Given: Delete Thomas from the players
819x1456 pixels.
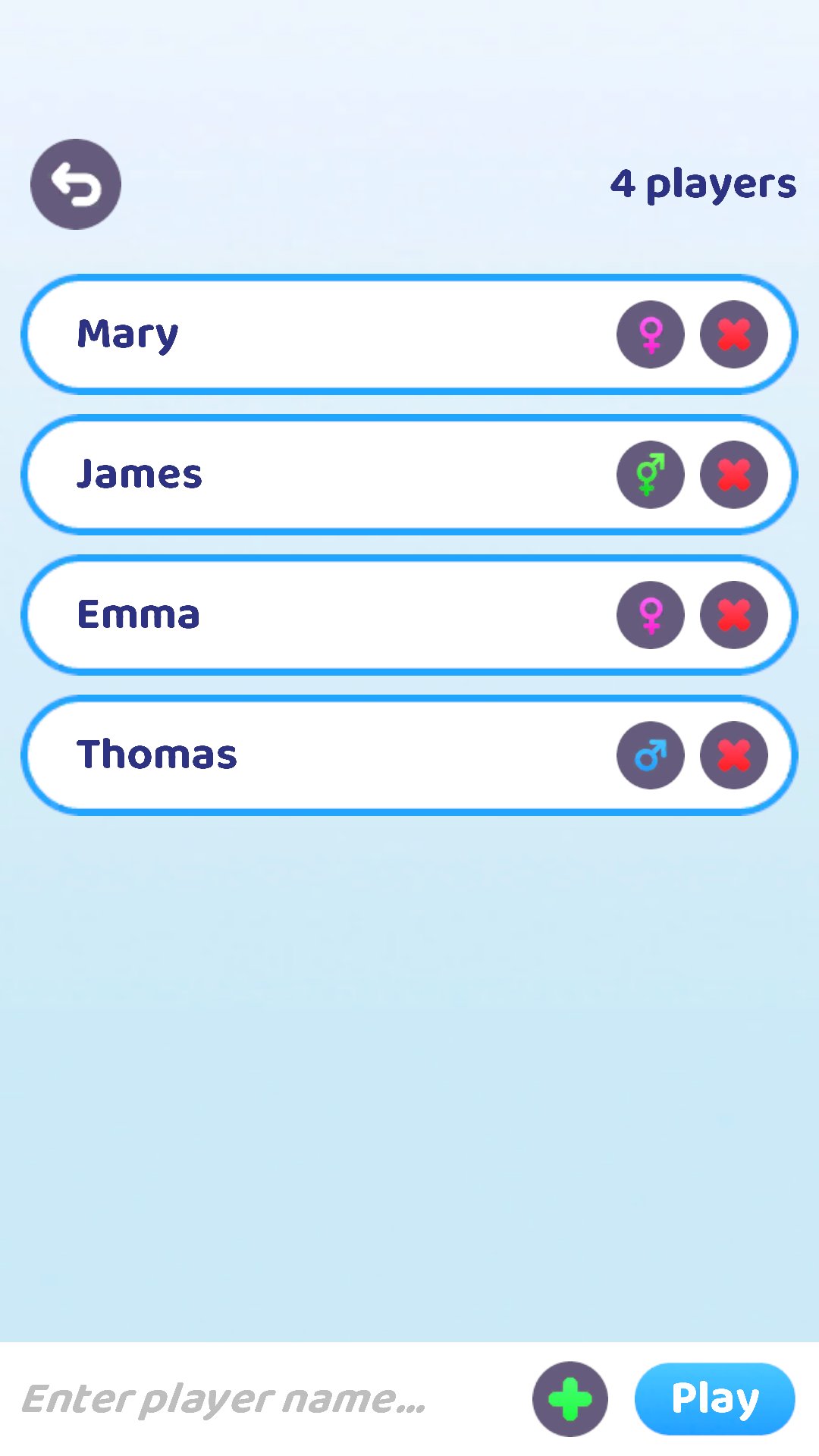Looking at the screenshot, I should point(734,755).
